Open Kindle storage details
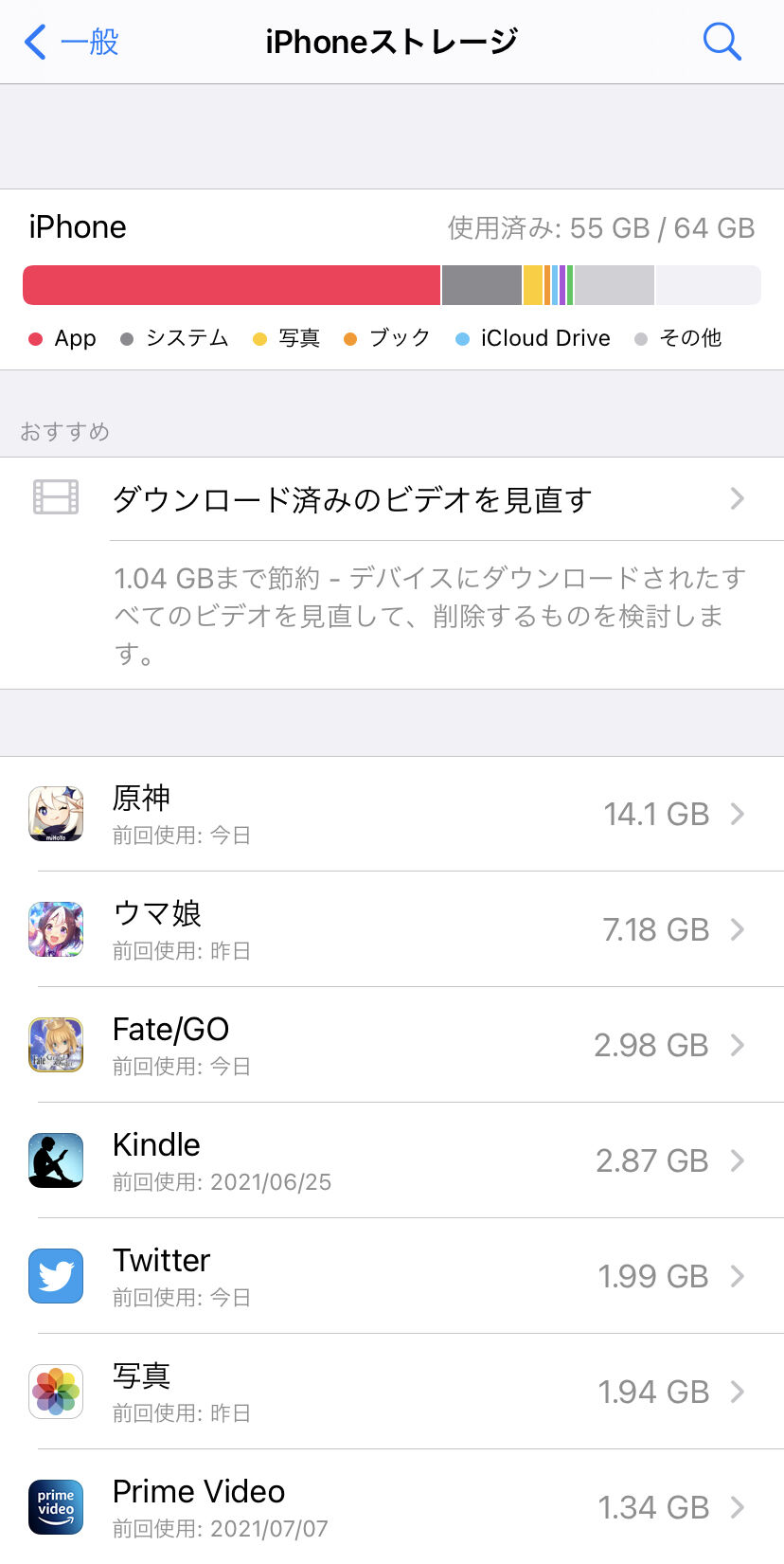The width and height of the screenshot is (784, 1564). [392, 1160]
